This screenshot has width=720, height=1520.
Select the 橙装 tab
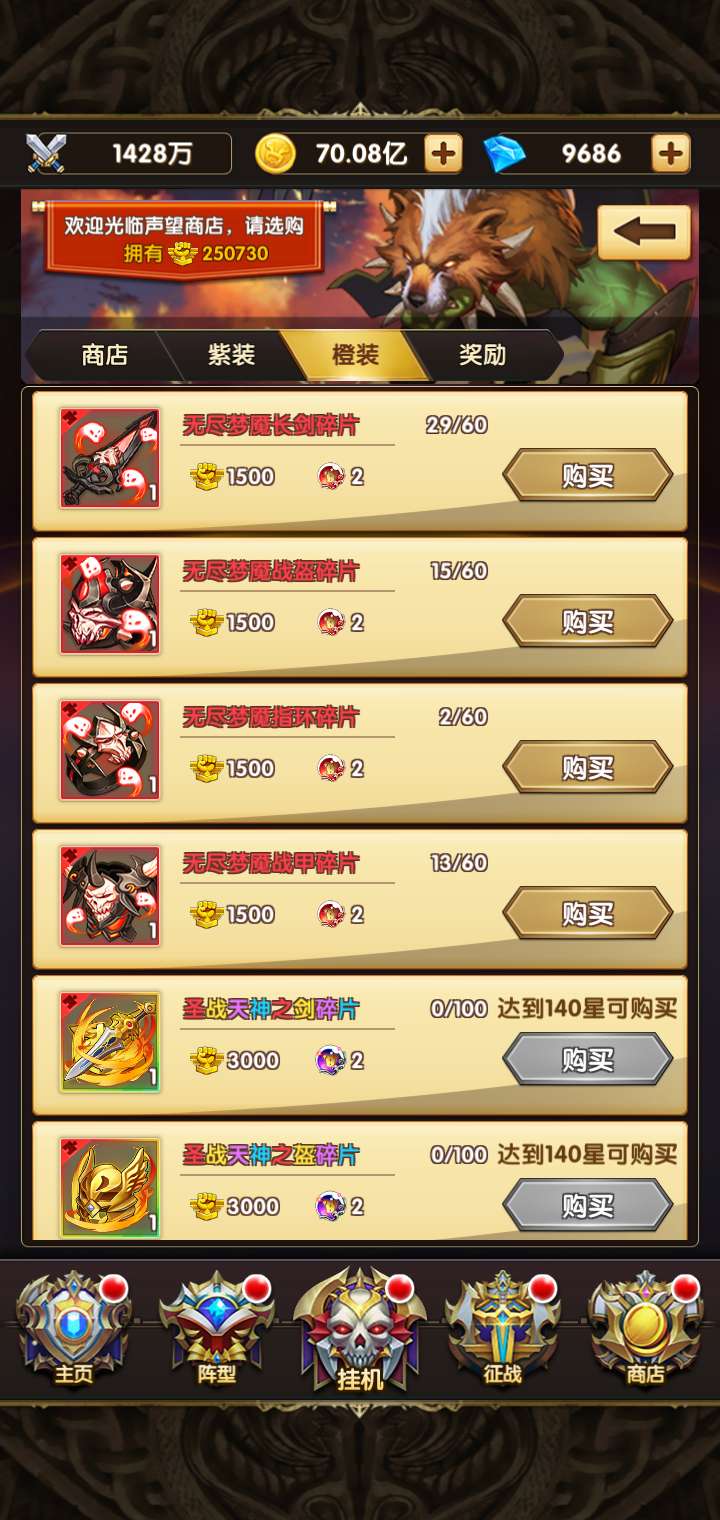(x=355, y=355)
